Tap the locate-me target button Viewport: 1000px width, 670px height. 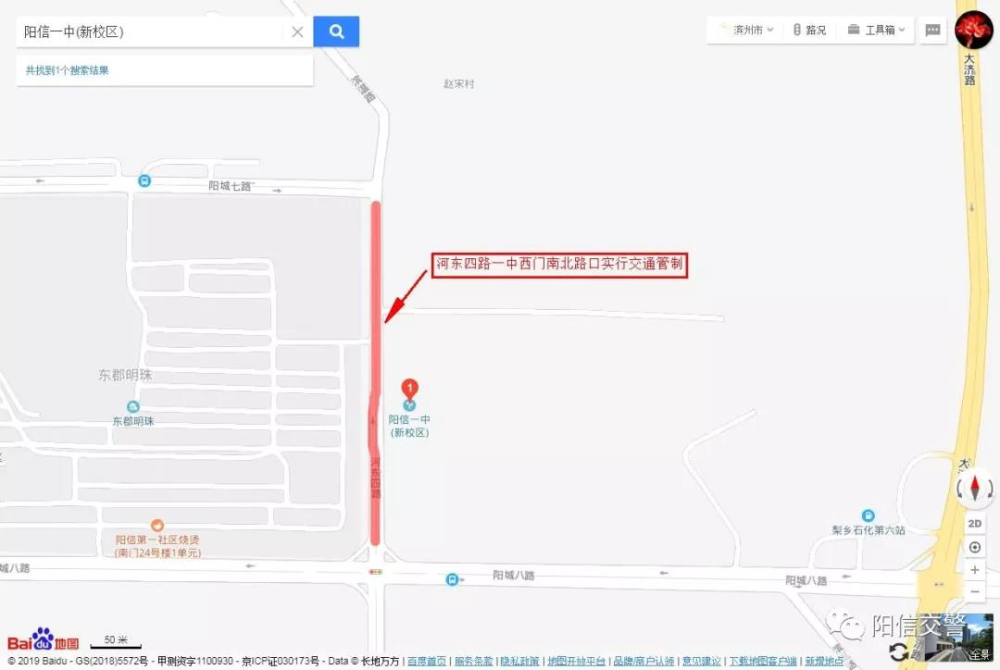[x=975, y=547]
